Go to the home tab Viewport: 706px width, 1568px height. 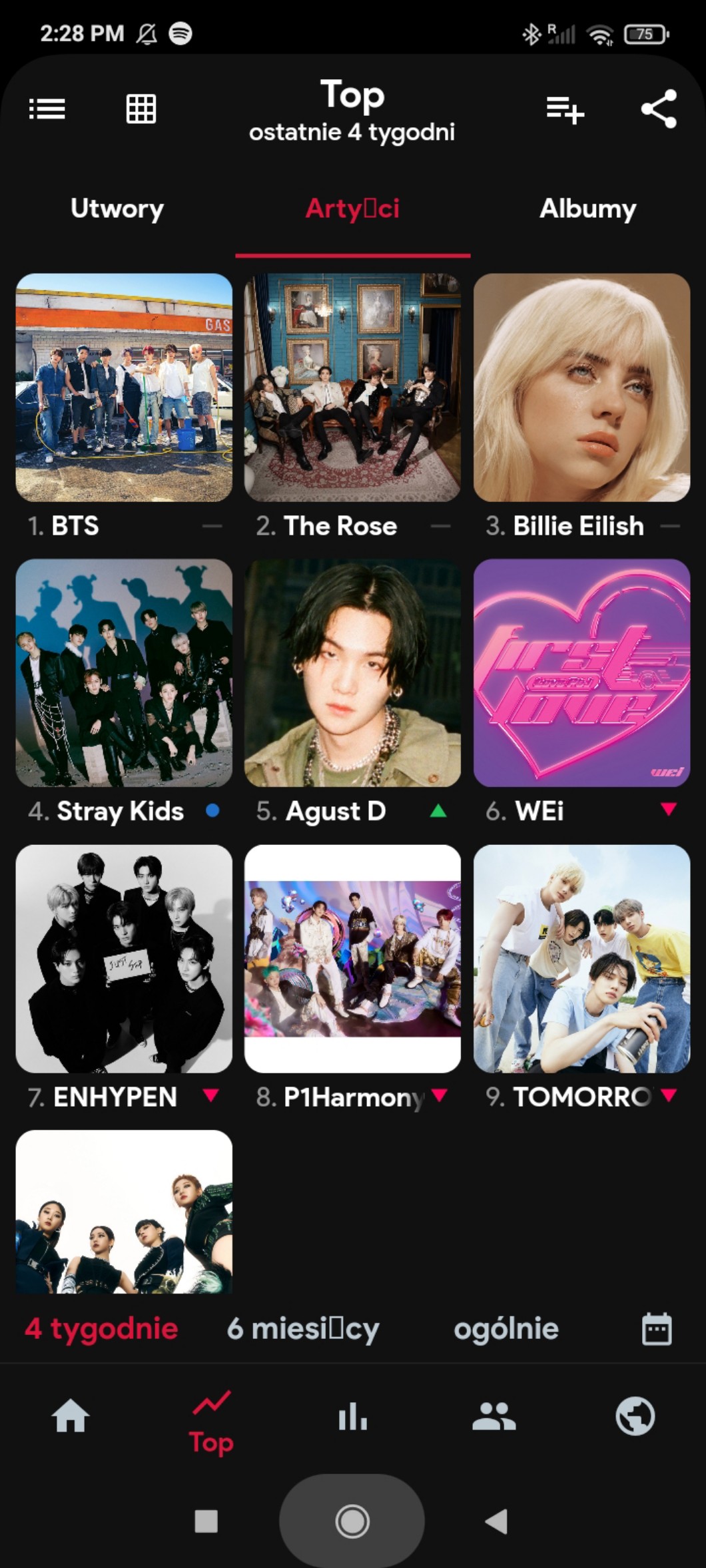coord(71,1416)
